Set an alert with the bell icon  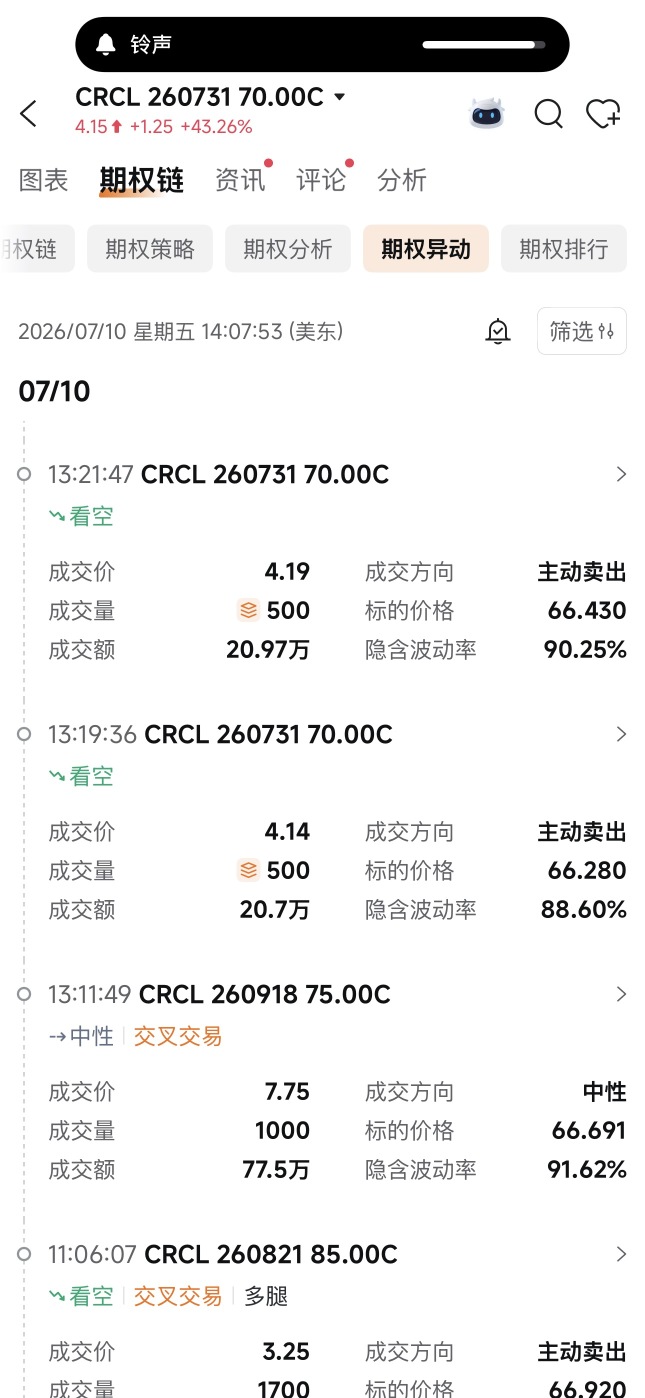point(498,332)
